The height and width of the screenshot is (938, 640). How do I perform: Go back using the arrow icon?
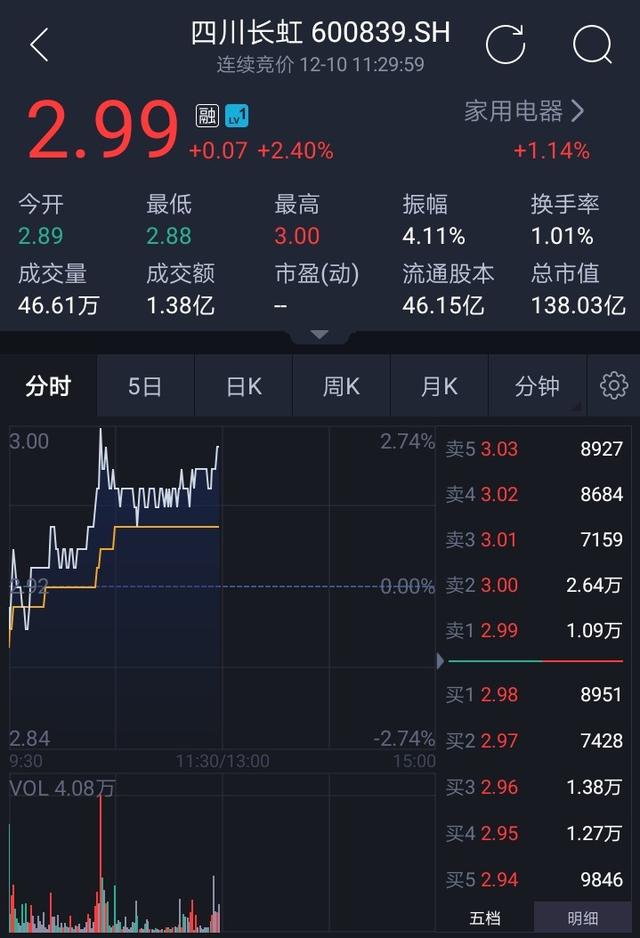tap(39, 45)
